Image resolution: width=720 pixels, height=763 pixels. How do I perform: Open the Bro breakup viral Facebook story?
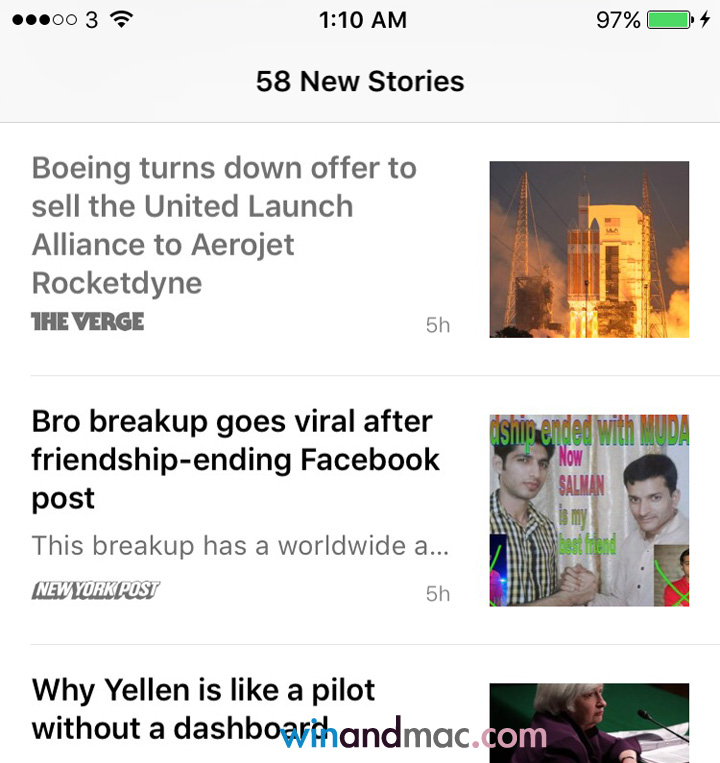236,460
